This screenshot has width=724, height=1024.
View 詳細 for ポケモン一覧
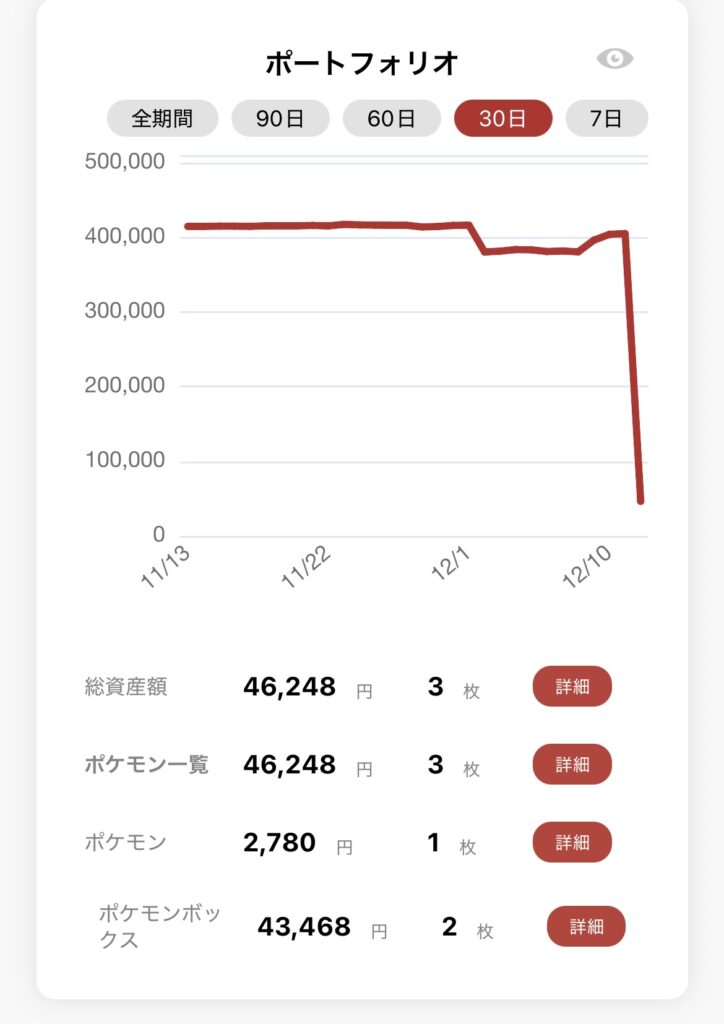pos(571,765)
